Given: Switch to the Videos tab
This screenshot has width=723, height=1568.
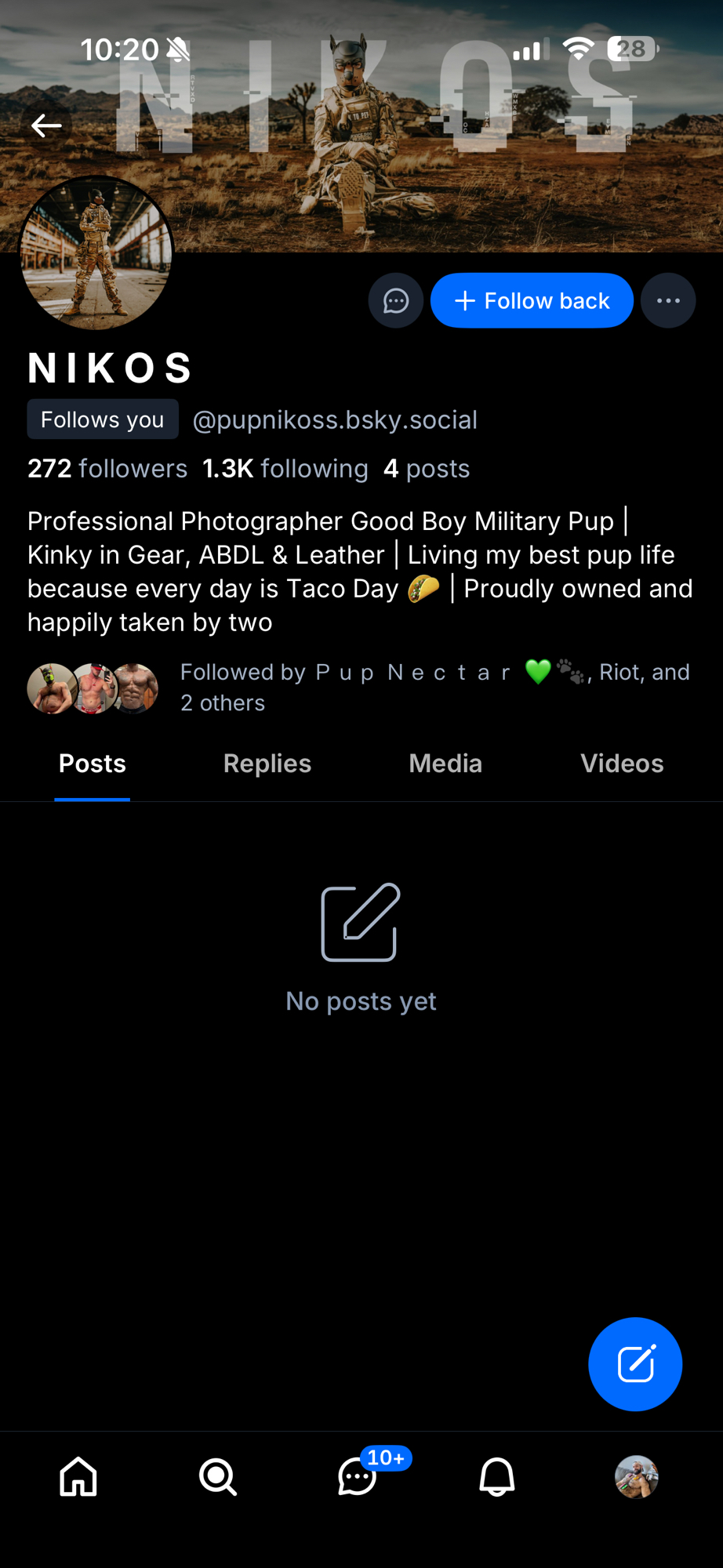Looking at the screenshot, I should click(622, 764).
